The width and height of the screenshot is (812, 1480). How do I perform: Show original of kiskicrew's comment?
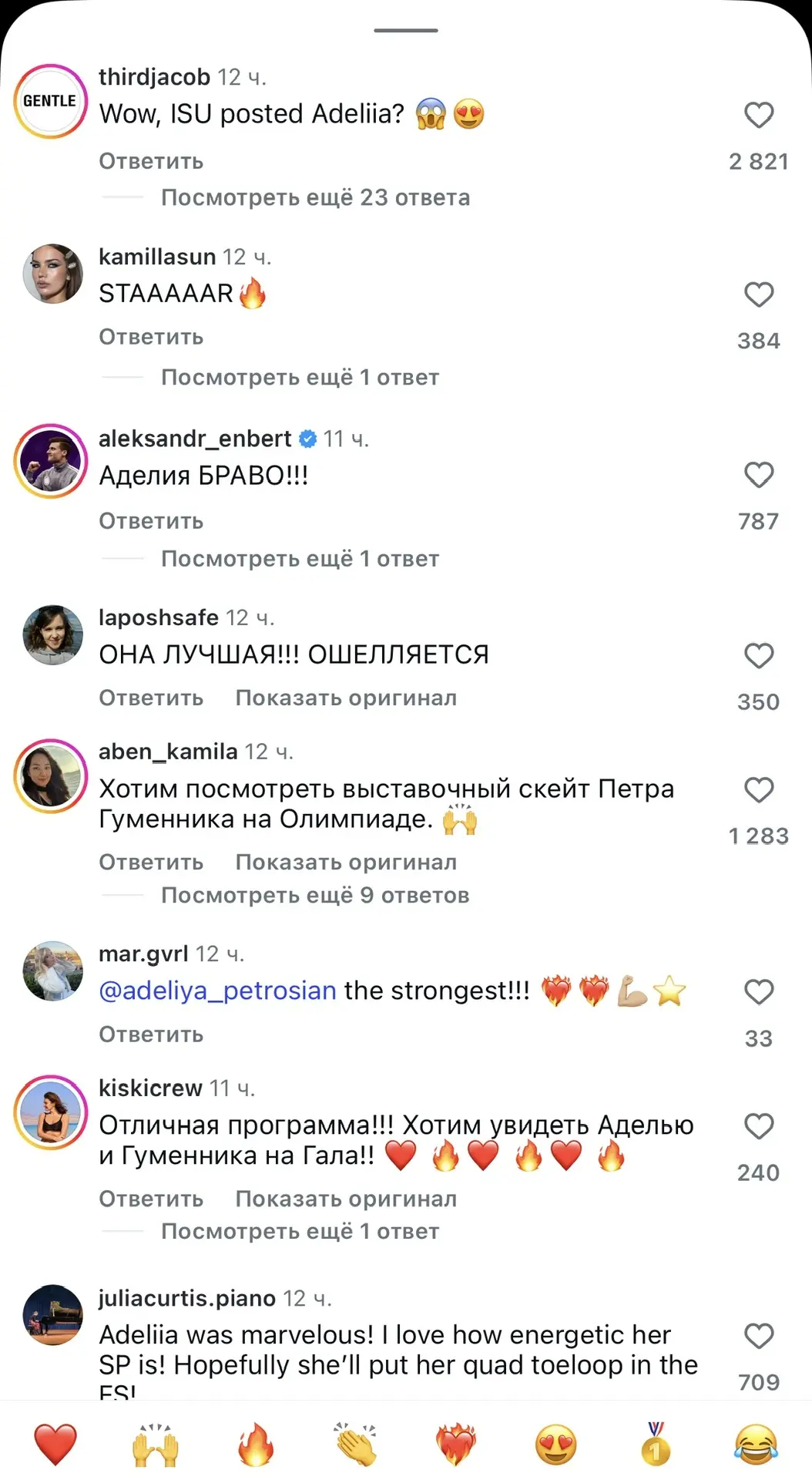coord(346,1199)
